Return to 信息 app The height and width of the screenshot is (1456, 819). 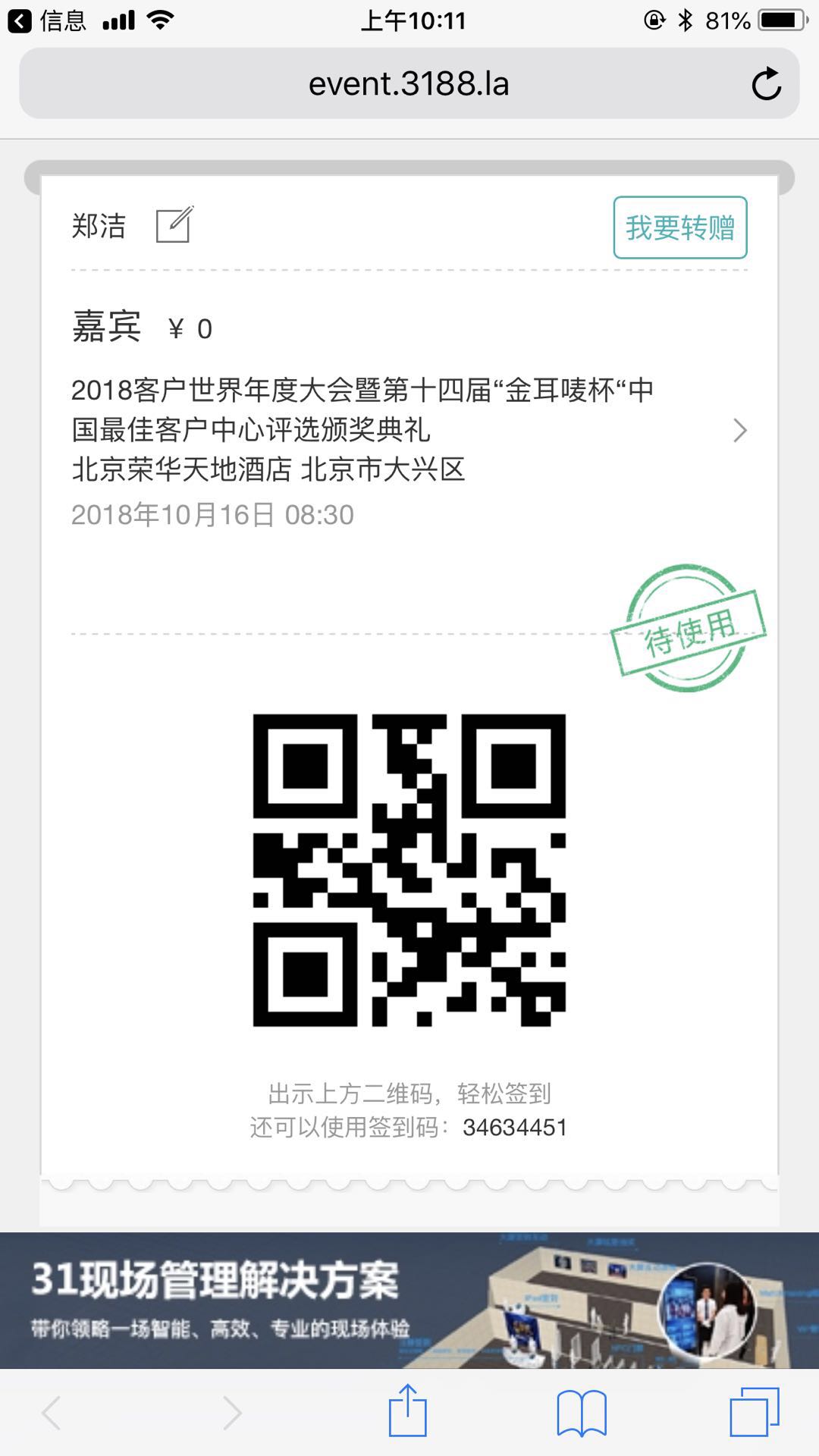[x=47, y=20]
